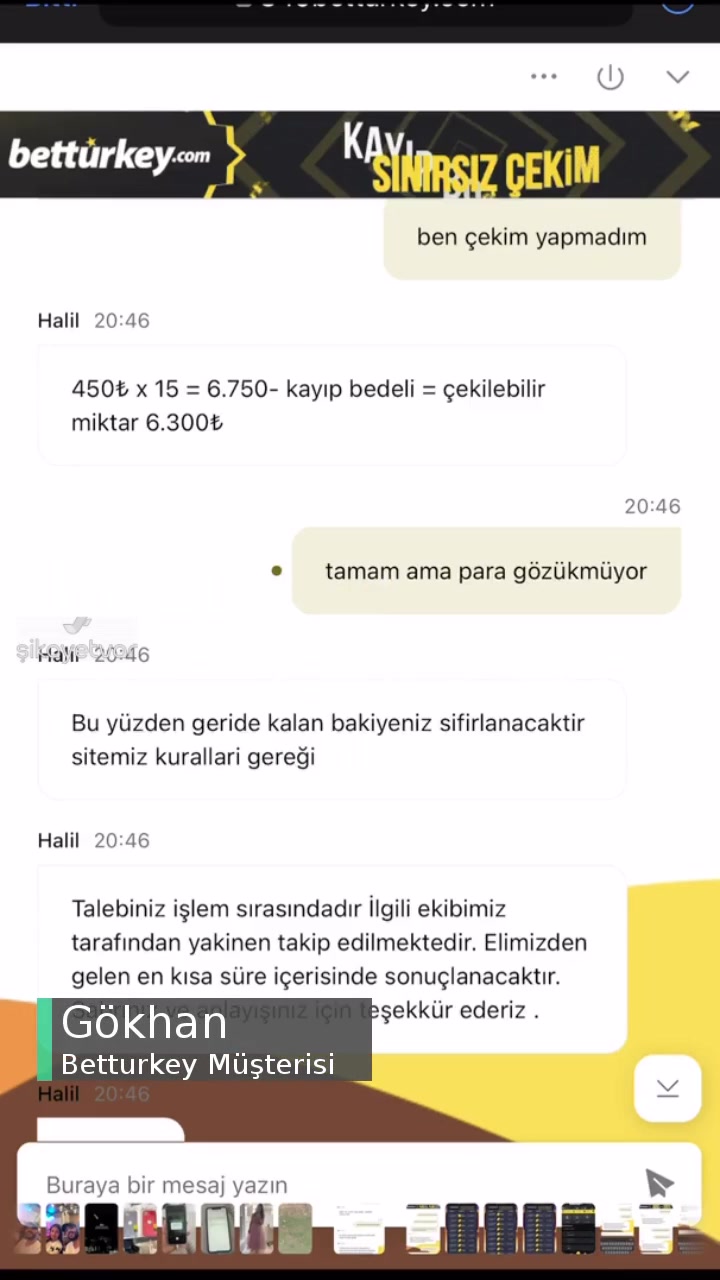Click Halil's name above his message

(58, 320)
